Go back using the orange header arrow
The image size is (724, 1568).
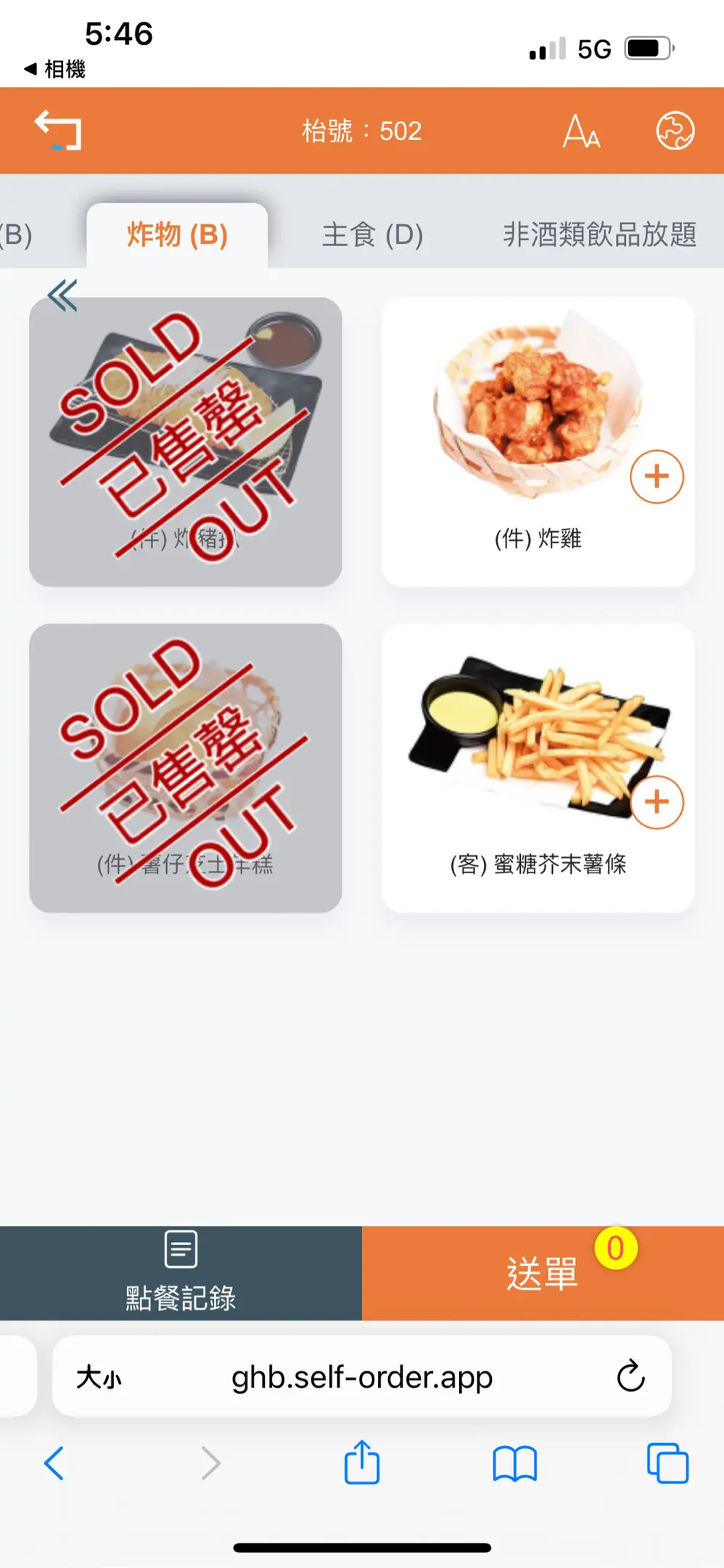pyautogui.click(x=58, y=131)
